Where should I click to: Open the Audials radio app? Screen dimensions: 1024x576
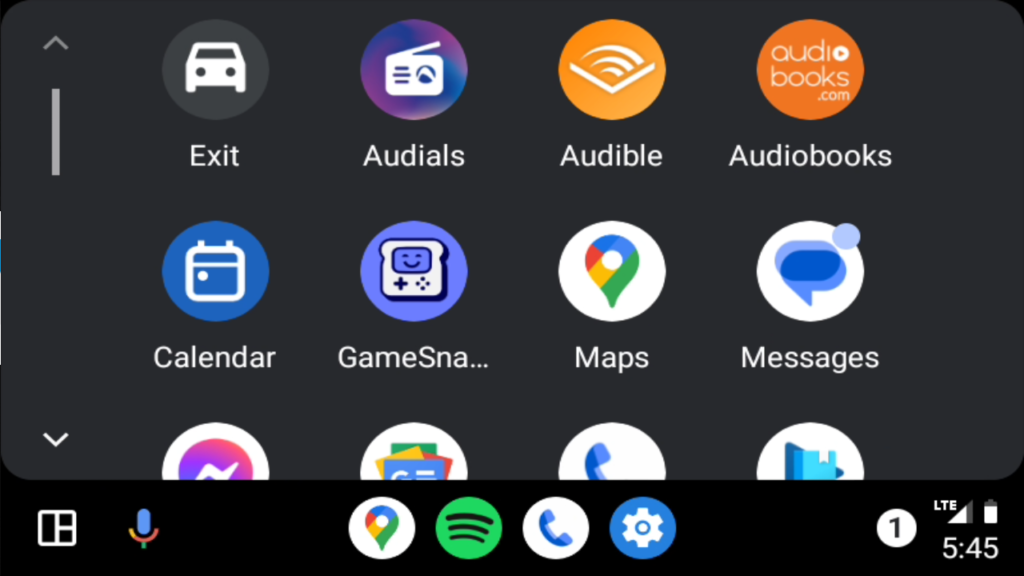(x=413, y=72)
